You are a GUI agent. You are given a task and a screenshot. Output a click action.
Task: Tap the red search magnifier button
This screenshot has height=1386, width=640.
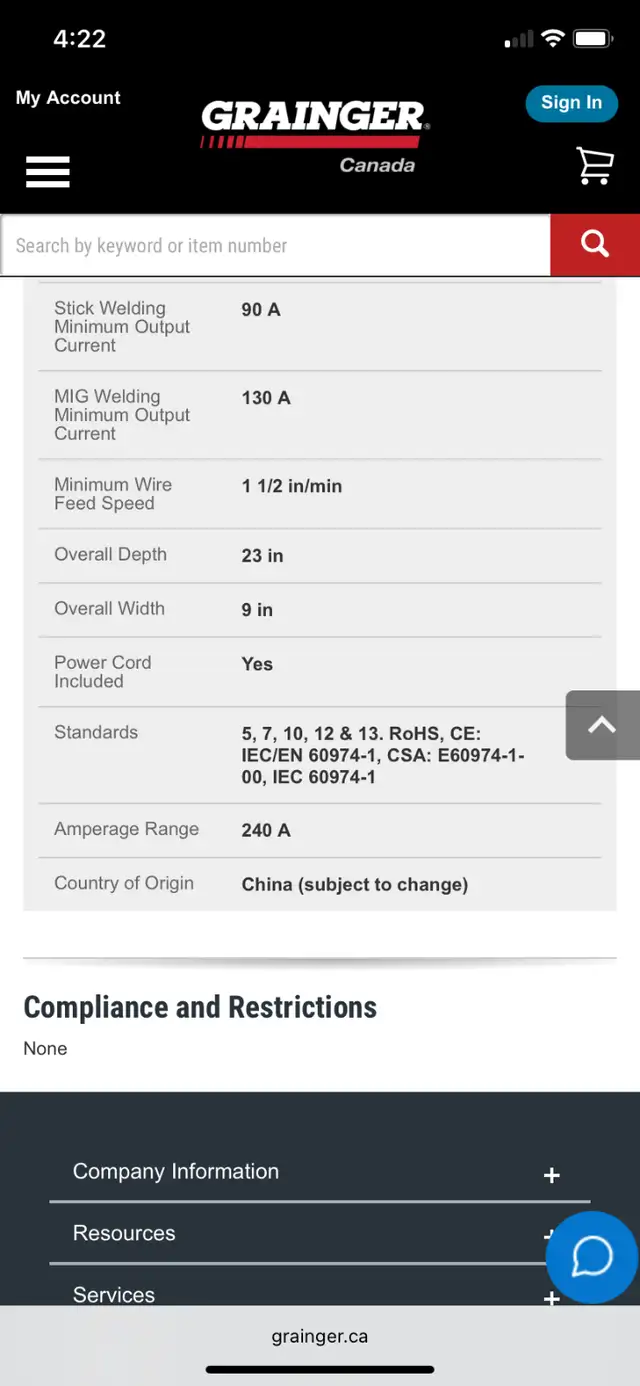tap(595, 245)
